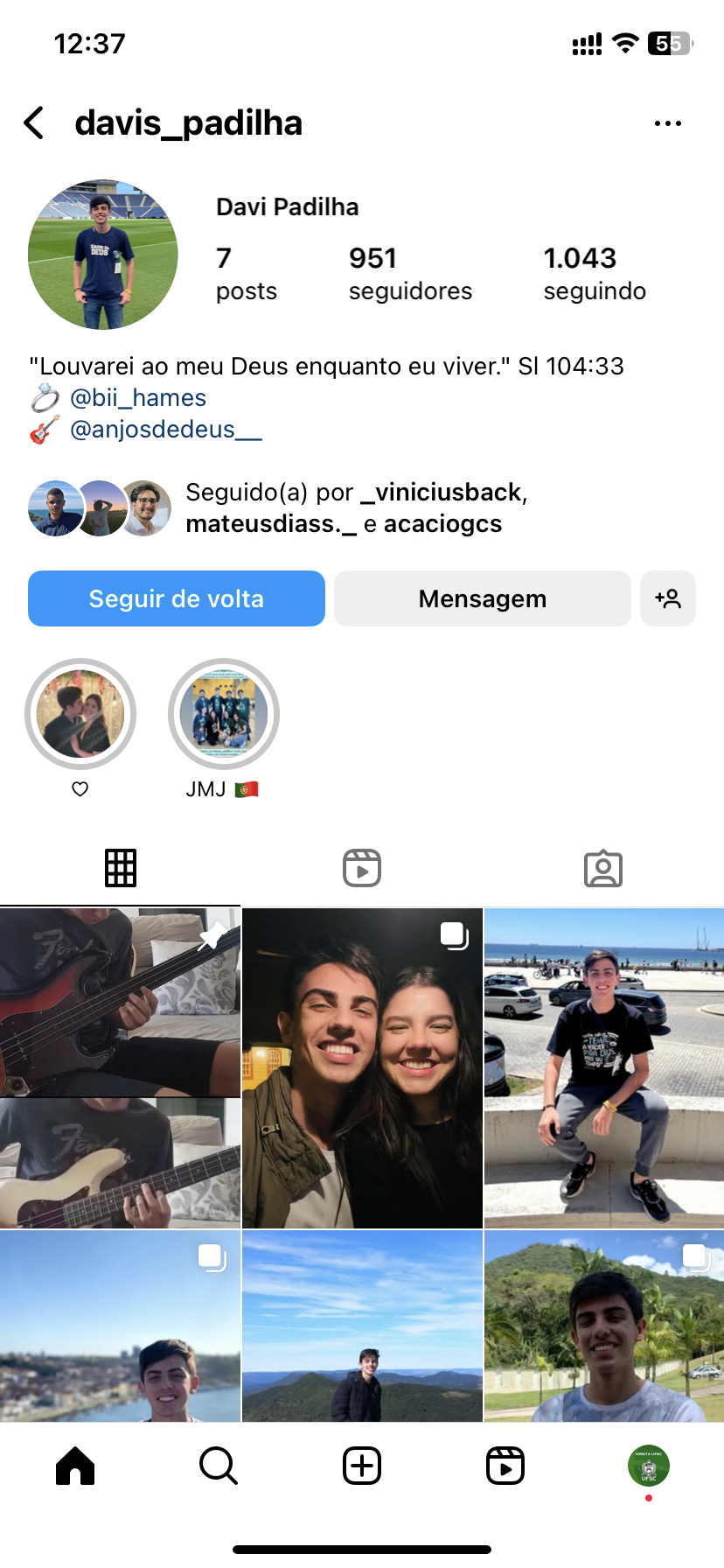724x1568 pixels.
Task: Switch to the tagged photos tab
Action: pos(603,868)
